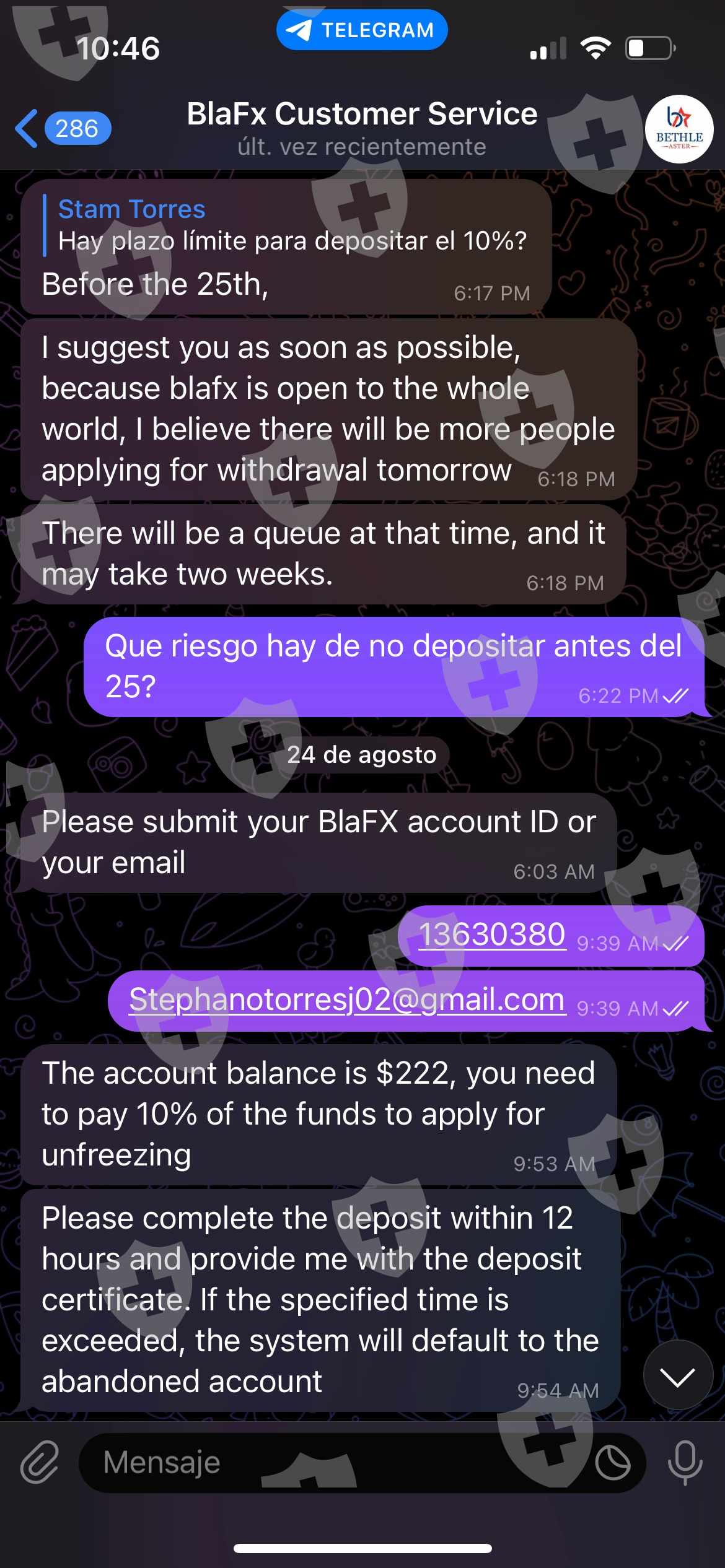
Task: Open BlaFx Customer Service profile picture
Action: [x=679, y=129]
